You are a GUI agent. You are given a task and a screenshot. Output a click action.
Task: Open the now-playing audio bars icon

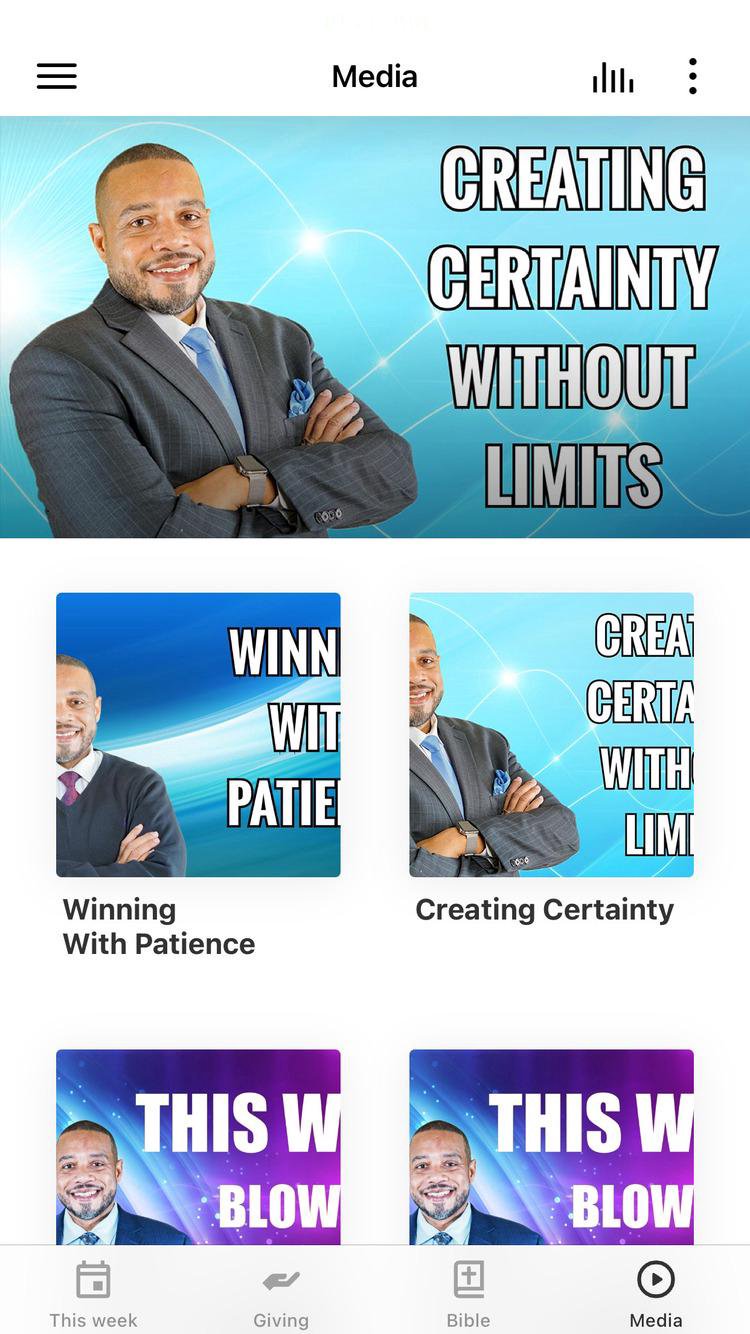click(x=612, y=77)
